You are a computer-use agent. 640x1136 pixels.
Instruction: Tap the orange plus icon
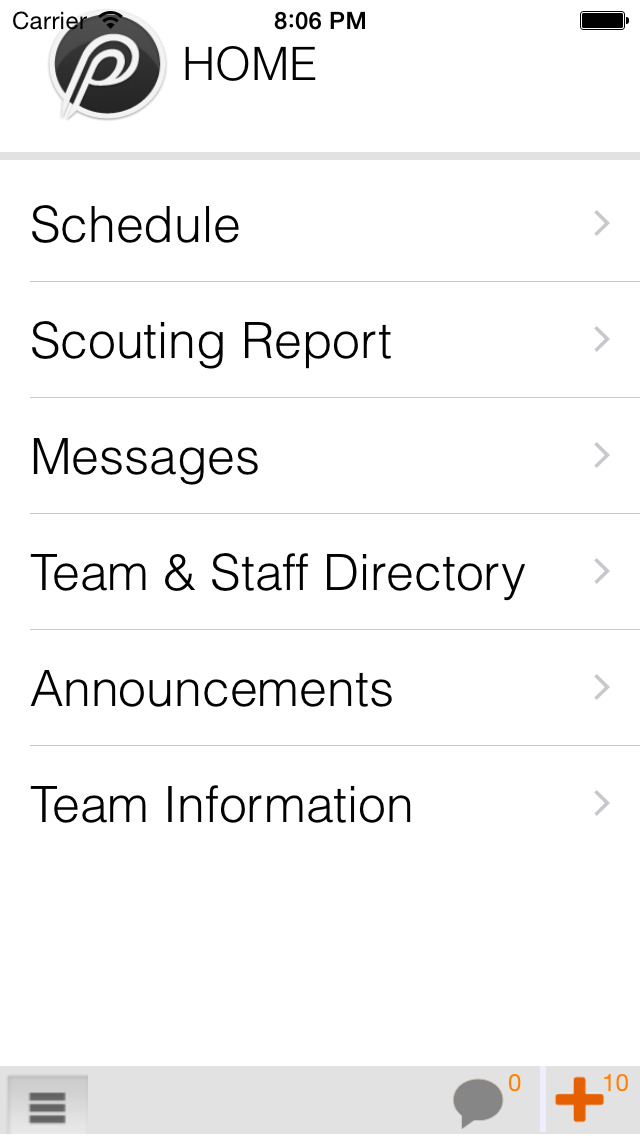[580, 1101]
